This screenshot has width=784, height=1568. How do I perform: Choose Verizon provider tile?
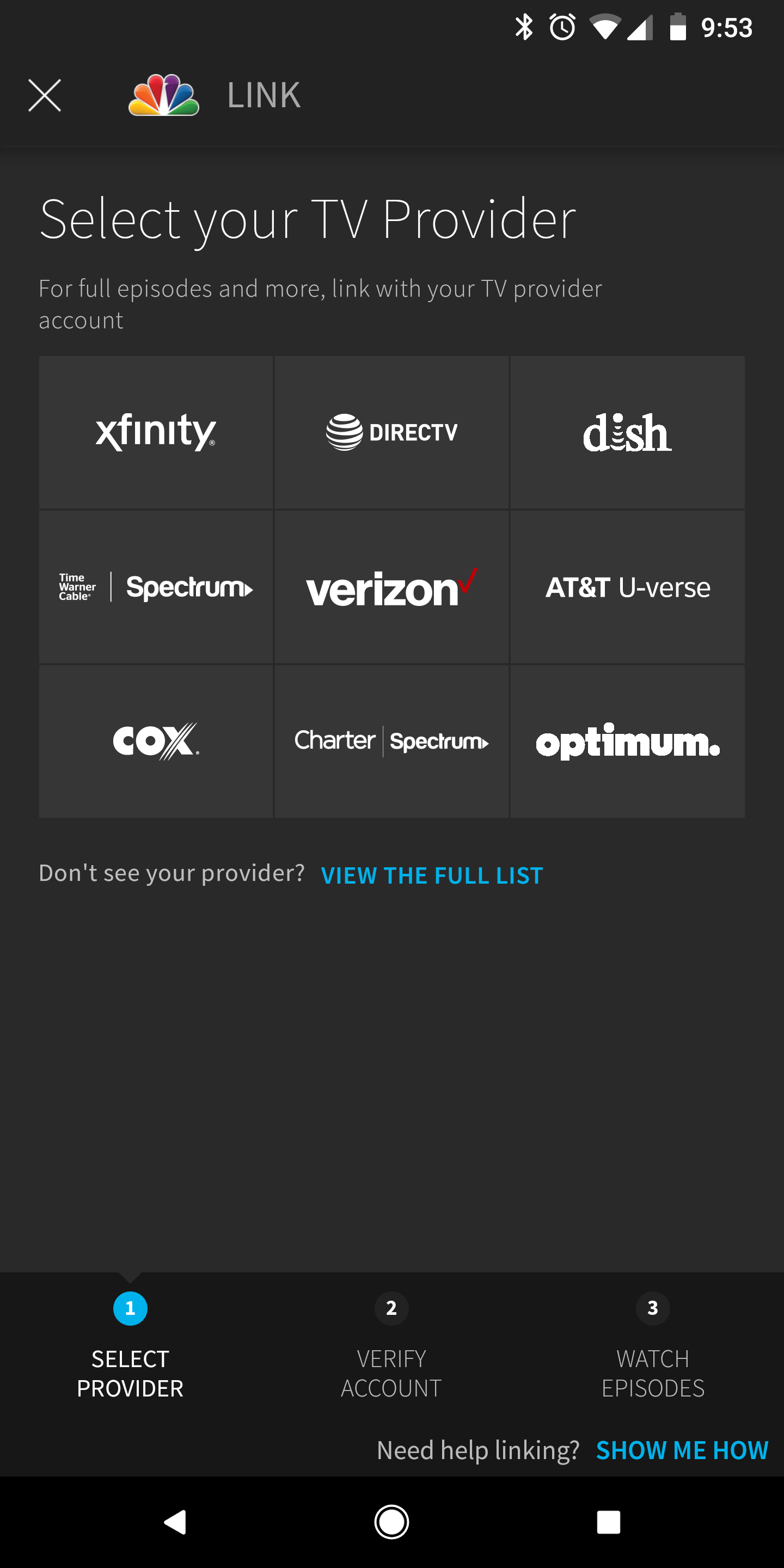pos(391,587)
